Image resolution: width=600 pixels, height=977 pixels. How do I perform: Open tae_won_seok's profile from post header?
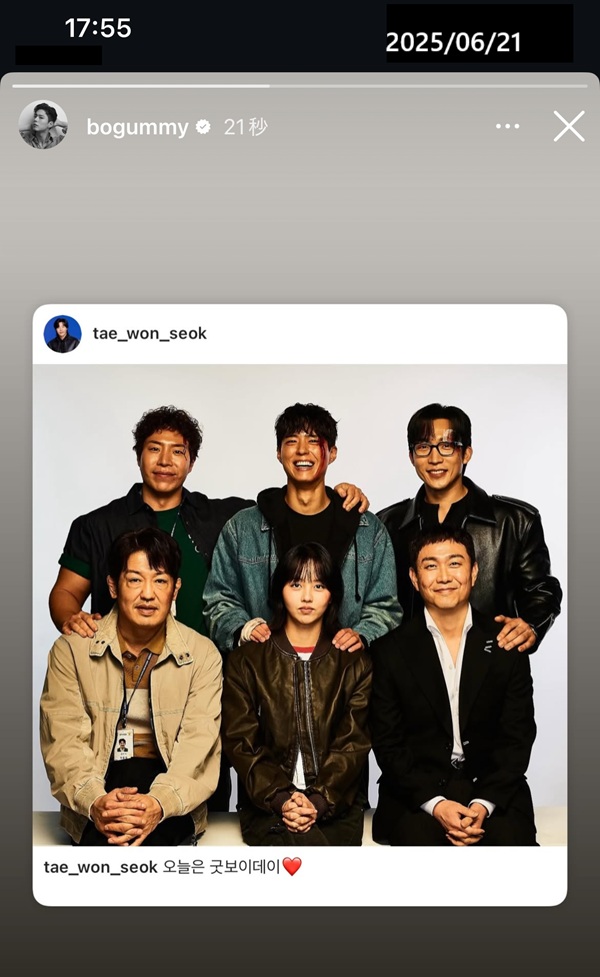pos(149,333)
